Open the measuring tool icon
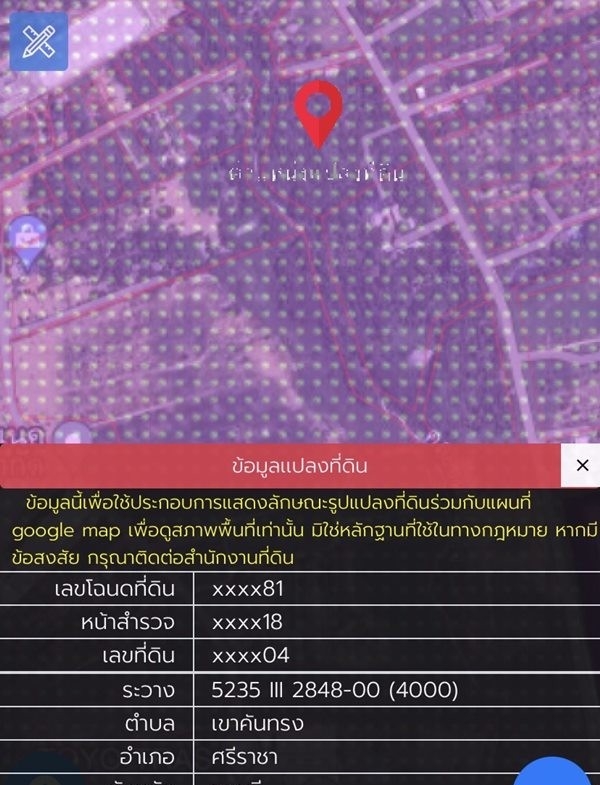 pos(38,41)
